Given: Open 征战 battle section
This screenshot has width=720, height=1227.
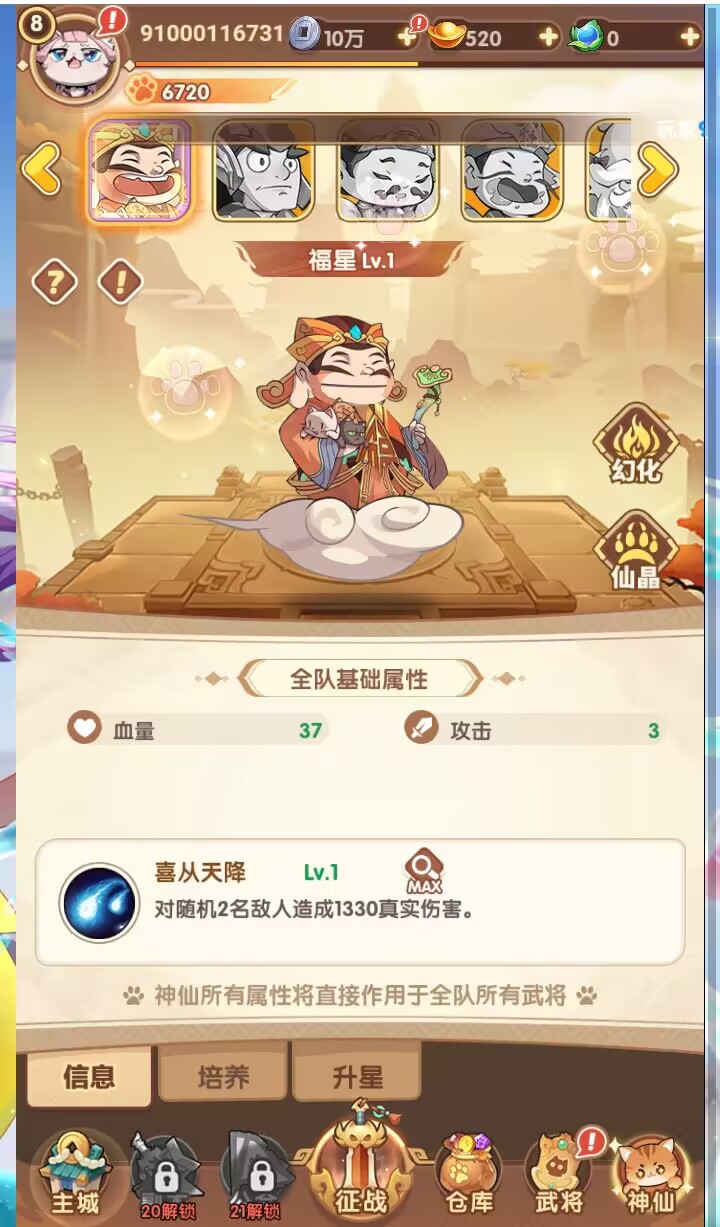Looking at the screenshot, I should (361, 1170).
